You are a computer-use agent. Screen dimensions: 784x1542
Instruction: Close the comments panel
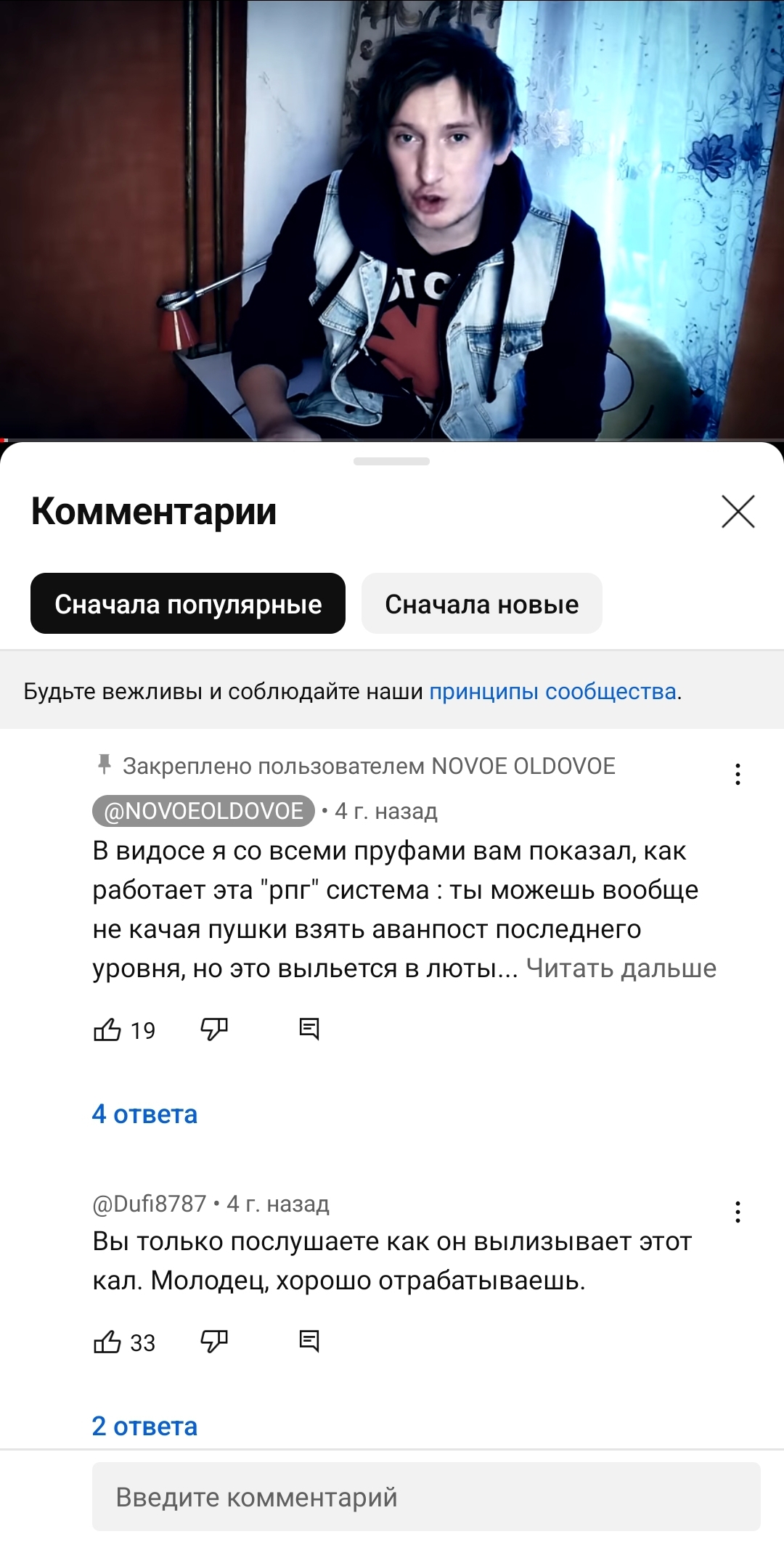coord(738,512)
